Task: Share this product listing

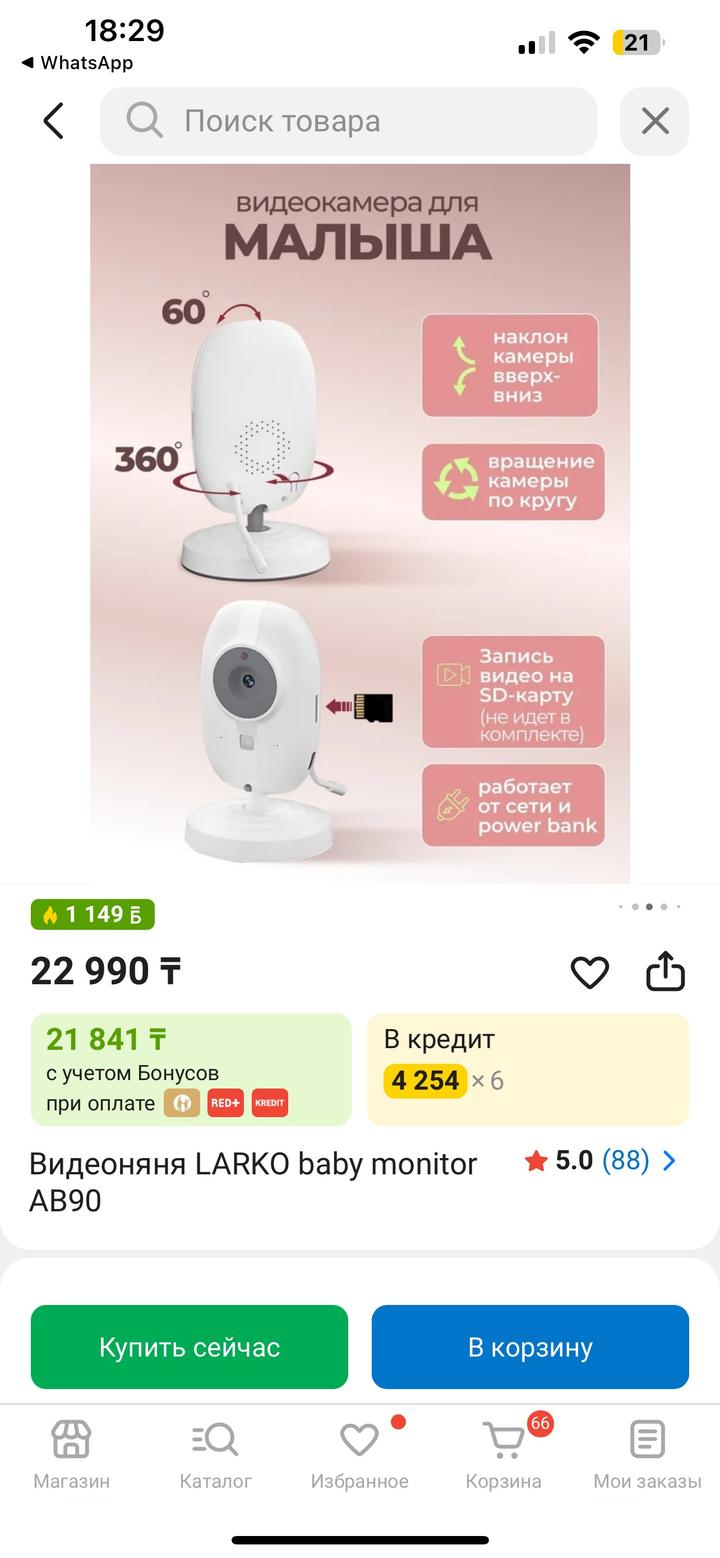Action: (x=665, y=971)
